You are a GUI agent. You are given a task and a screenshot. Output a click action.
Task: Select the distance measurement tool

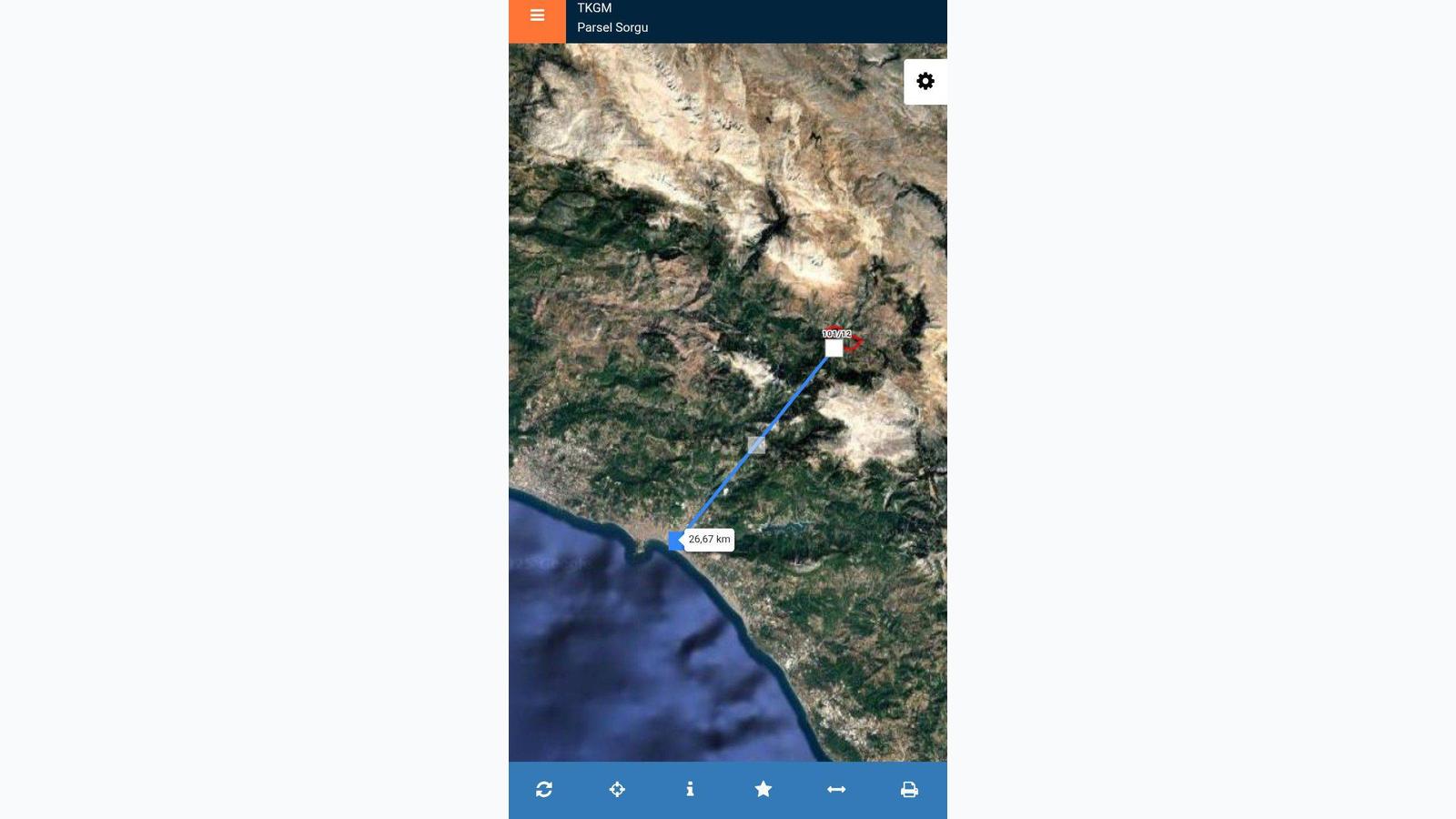click(x=836, y=789)
